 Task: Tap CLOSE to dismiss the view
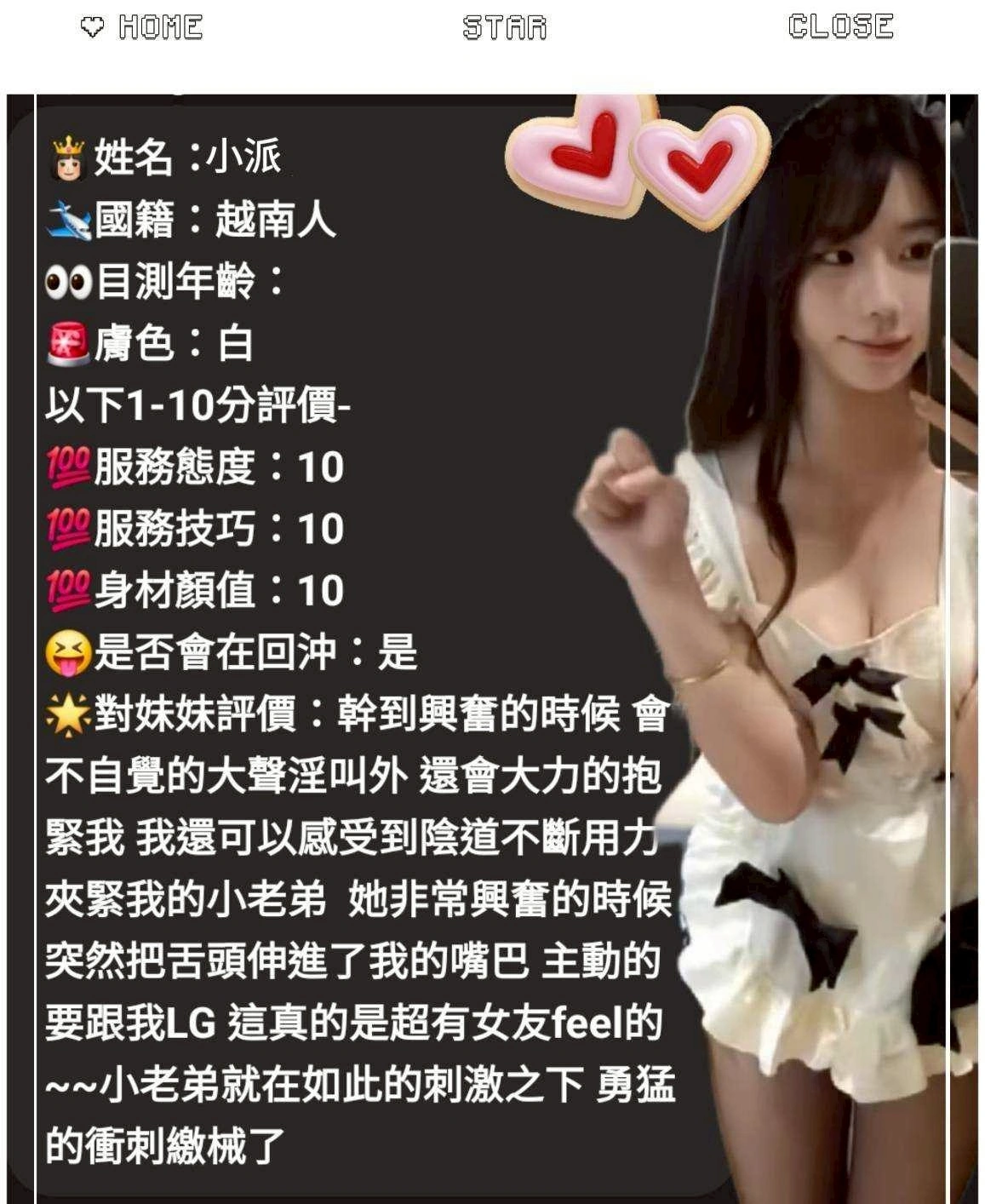coord(840,26)
